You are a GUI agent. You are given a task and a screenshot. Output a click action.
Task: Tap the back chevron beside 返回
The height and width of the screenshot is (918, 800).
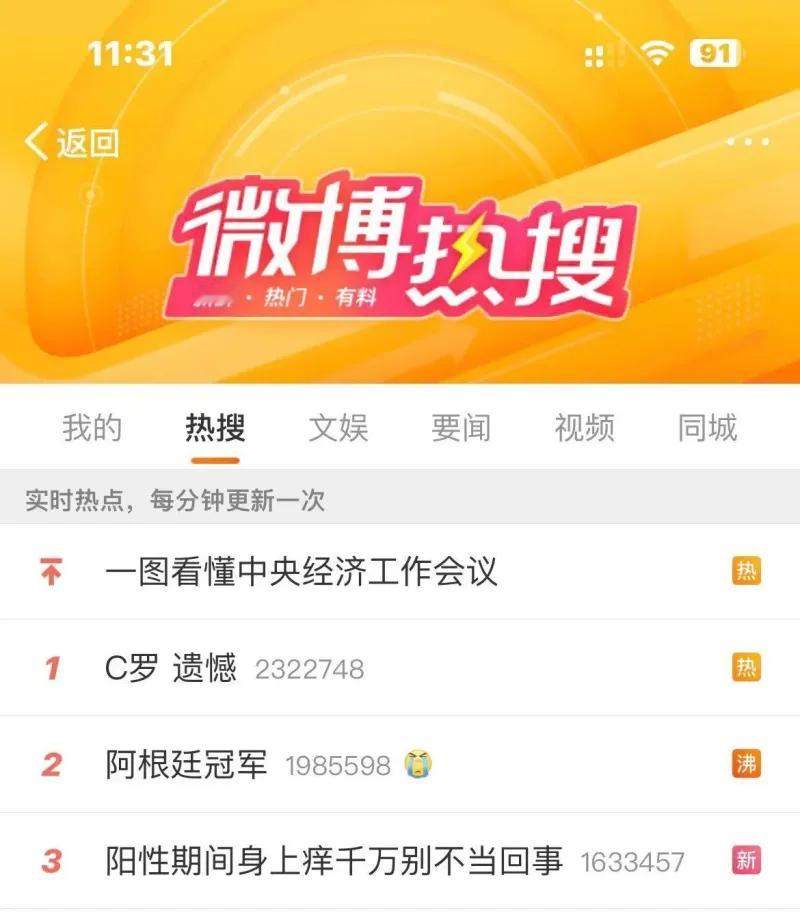(x=35, y=143)
